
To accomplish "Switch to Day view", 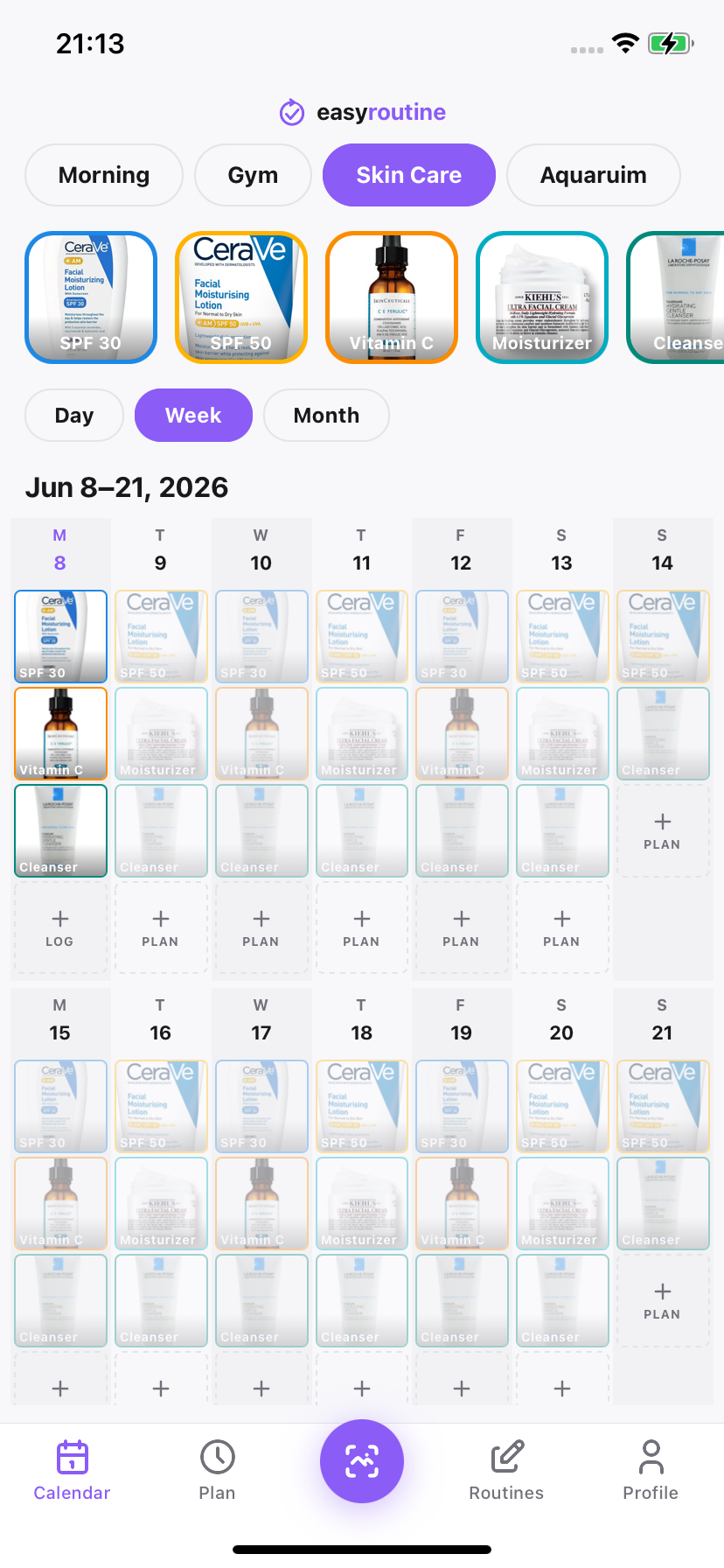I will pyautogui.click(x=74, y=416).
